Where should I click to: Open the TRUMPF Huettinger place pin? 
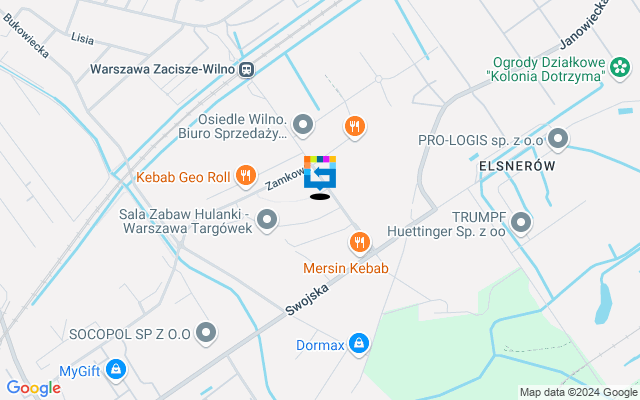[x=519, y=221]
